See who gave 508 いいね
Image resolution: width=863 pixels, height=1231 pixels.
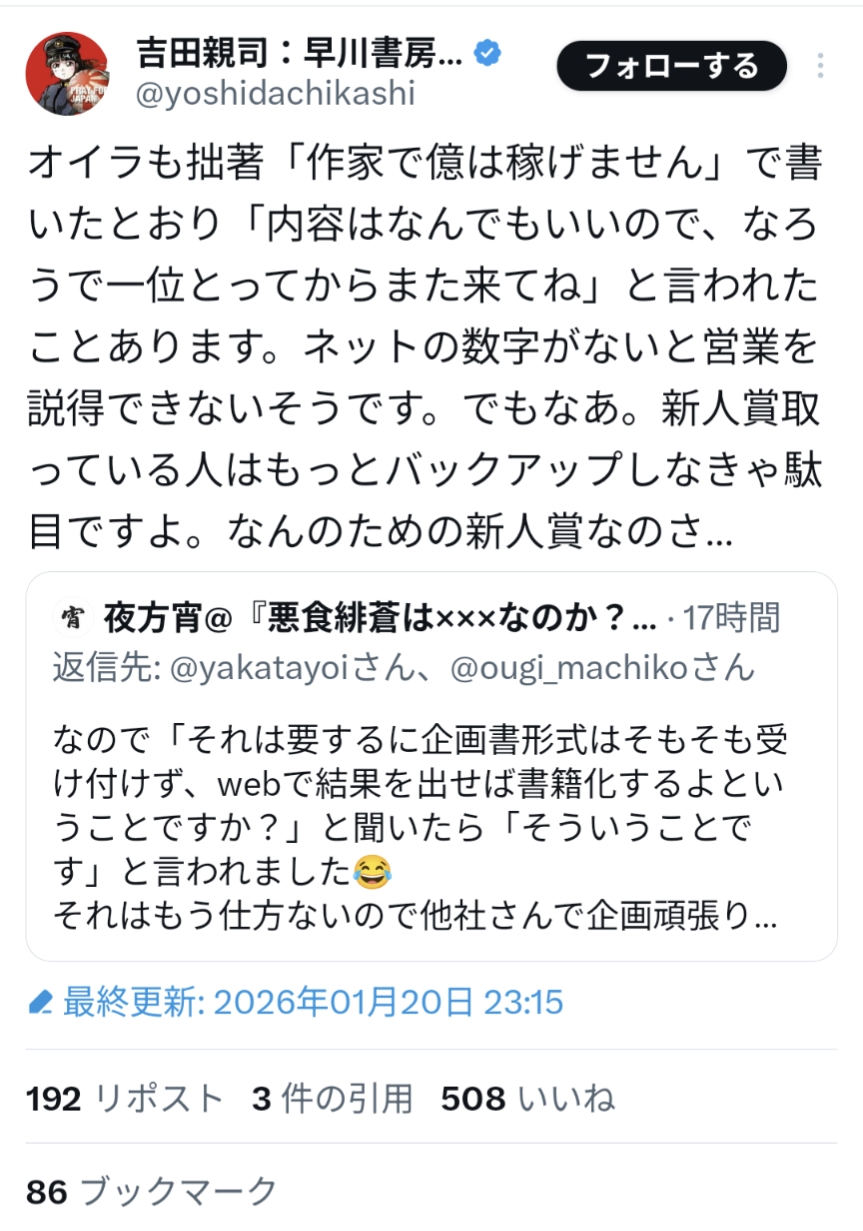[527, 1099]
